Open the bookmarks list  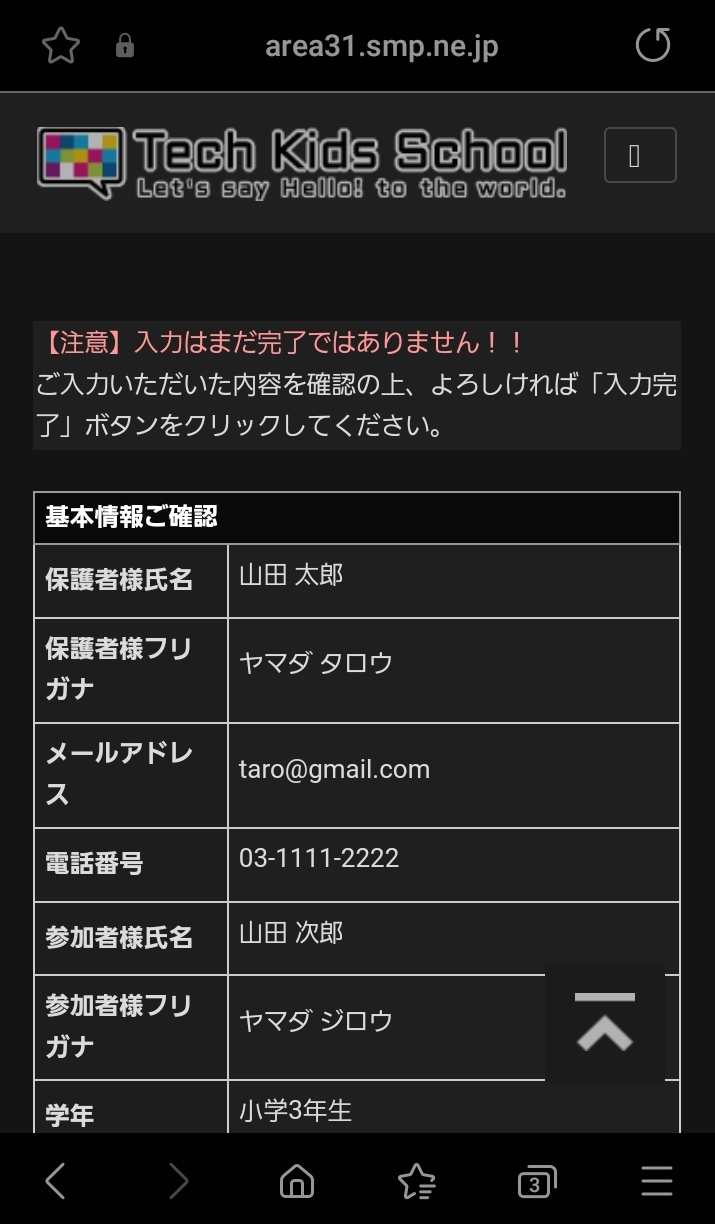click(x=417, y=1183)
